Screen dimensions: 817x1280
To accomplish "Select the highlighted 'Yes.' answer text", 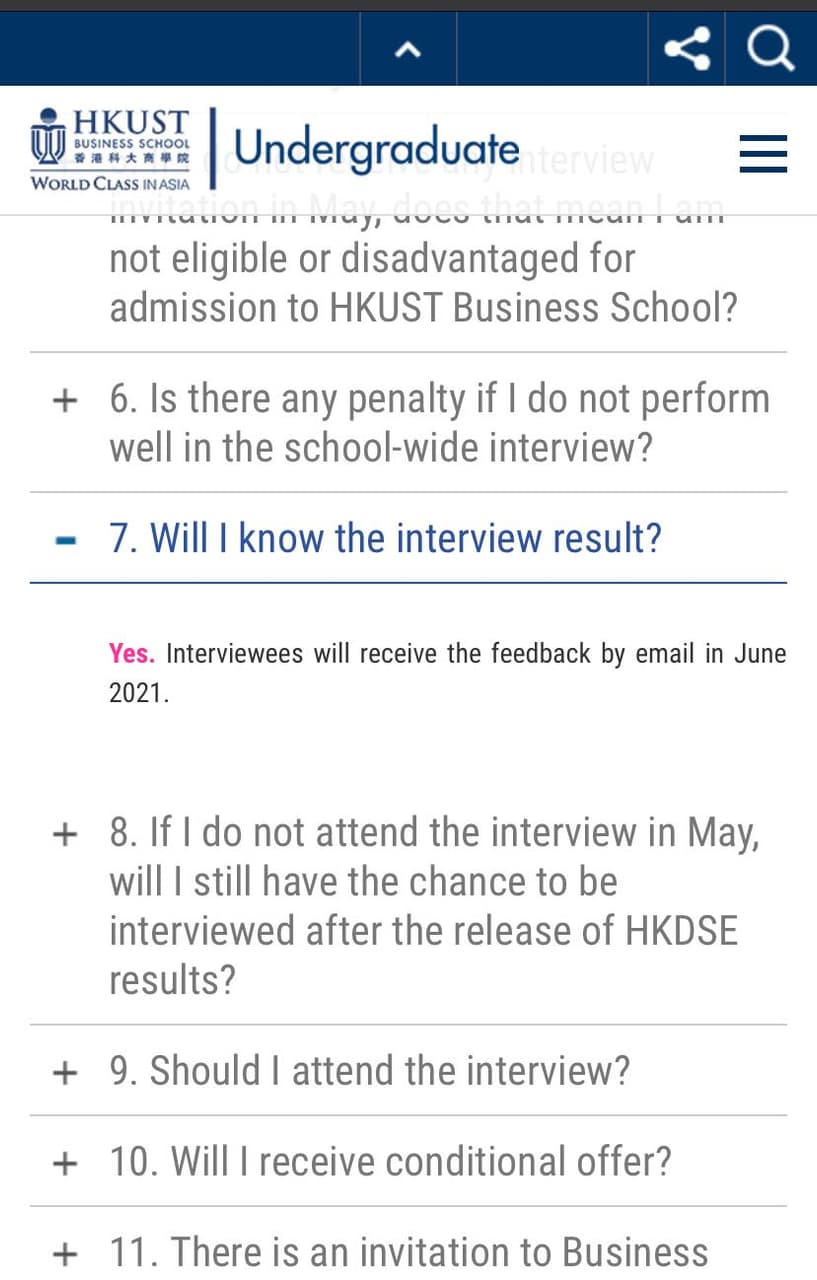I will (131, 653).
